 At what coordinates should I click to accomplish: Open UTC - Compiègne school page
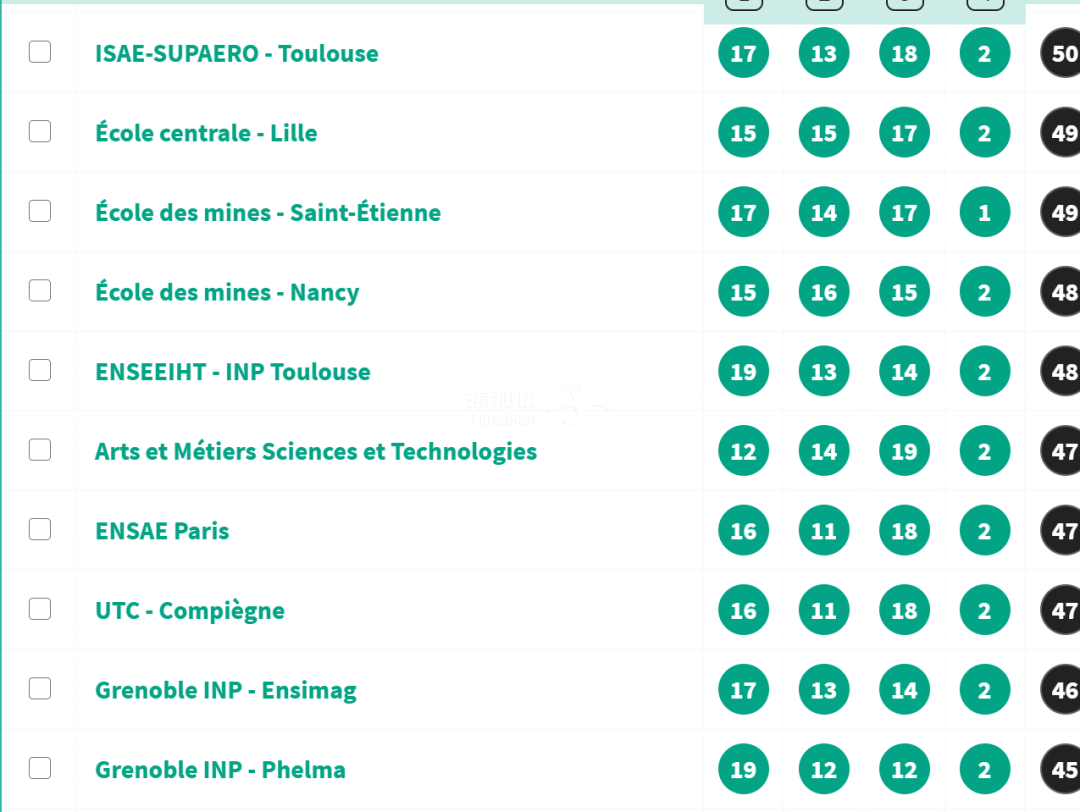[x=189, y=611]
